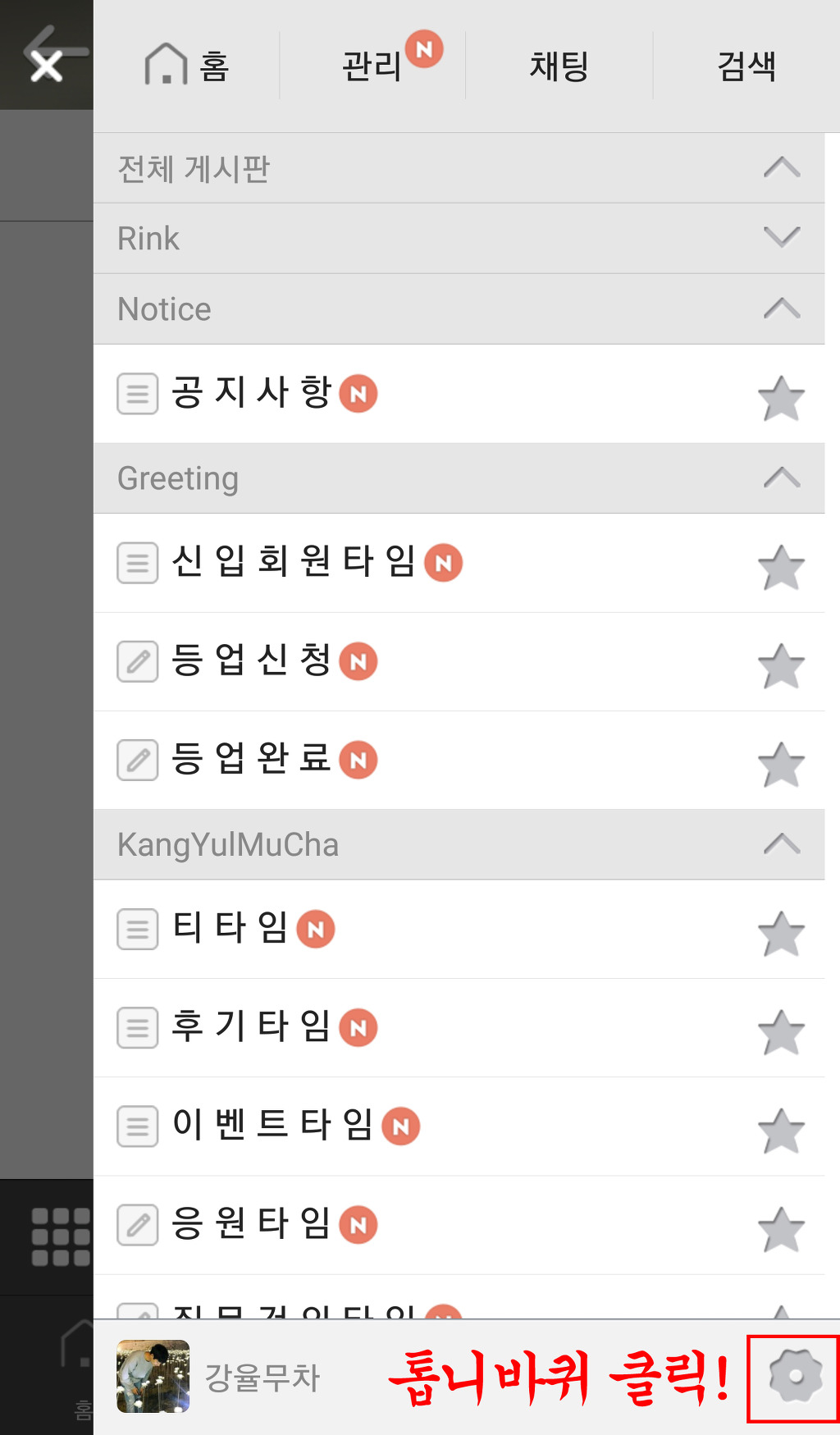Close the side menu with the X
Viewport: 840px width, 1435px height.
(47, 66)
